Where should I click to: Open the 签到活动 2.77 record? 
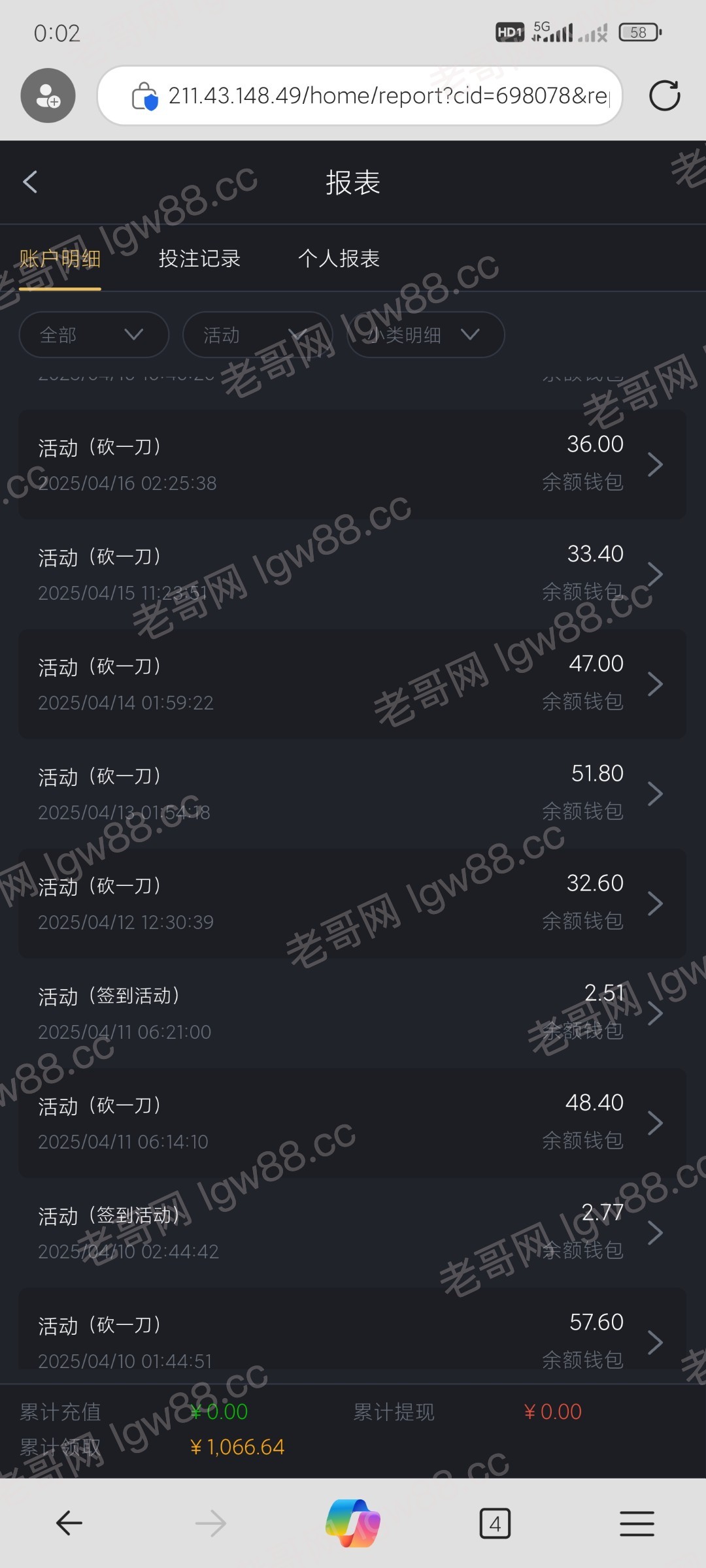(x=352, y=1233)
